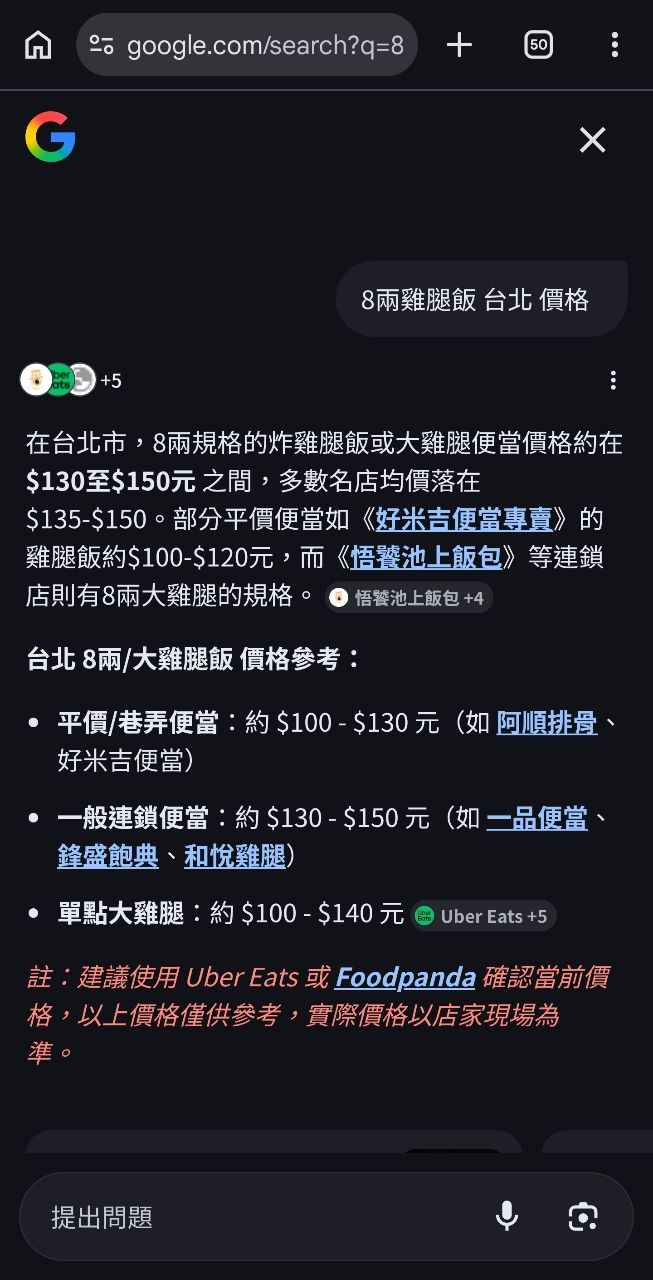Search with the camera lens icon

(x=582, y=1216)
